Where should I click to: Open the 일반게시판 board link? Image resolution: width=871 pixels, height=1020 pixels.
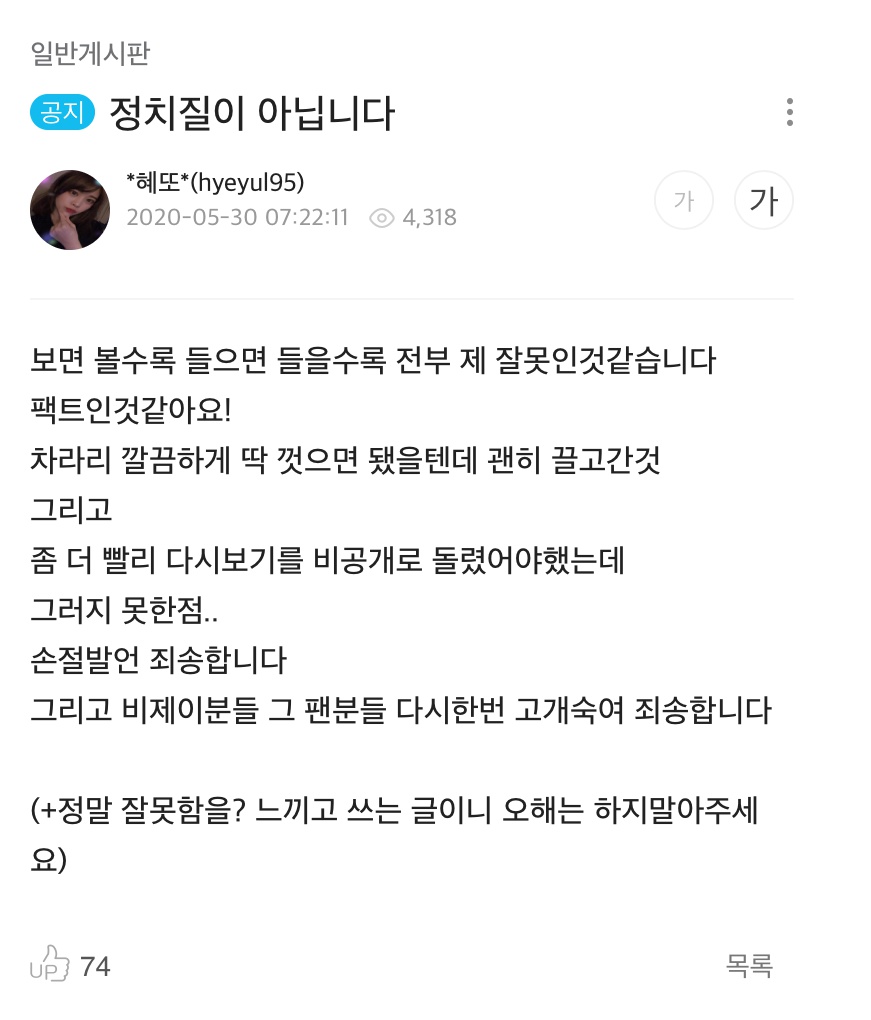tap(90, 53)
